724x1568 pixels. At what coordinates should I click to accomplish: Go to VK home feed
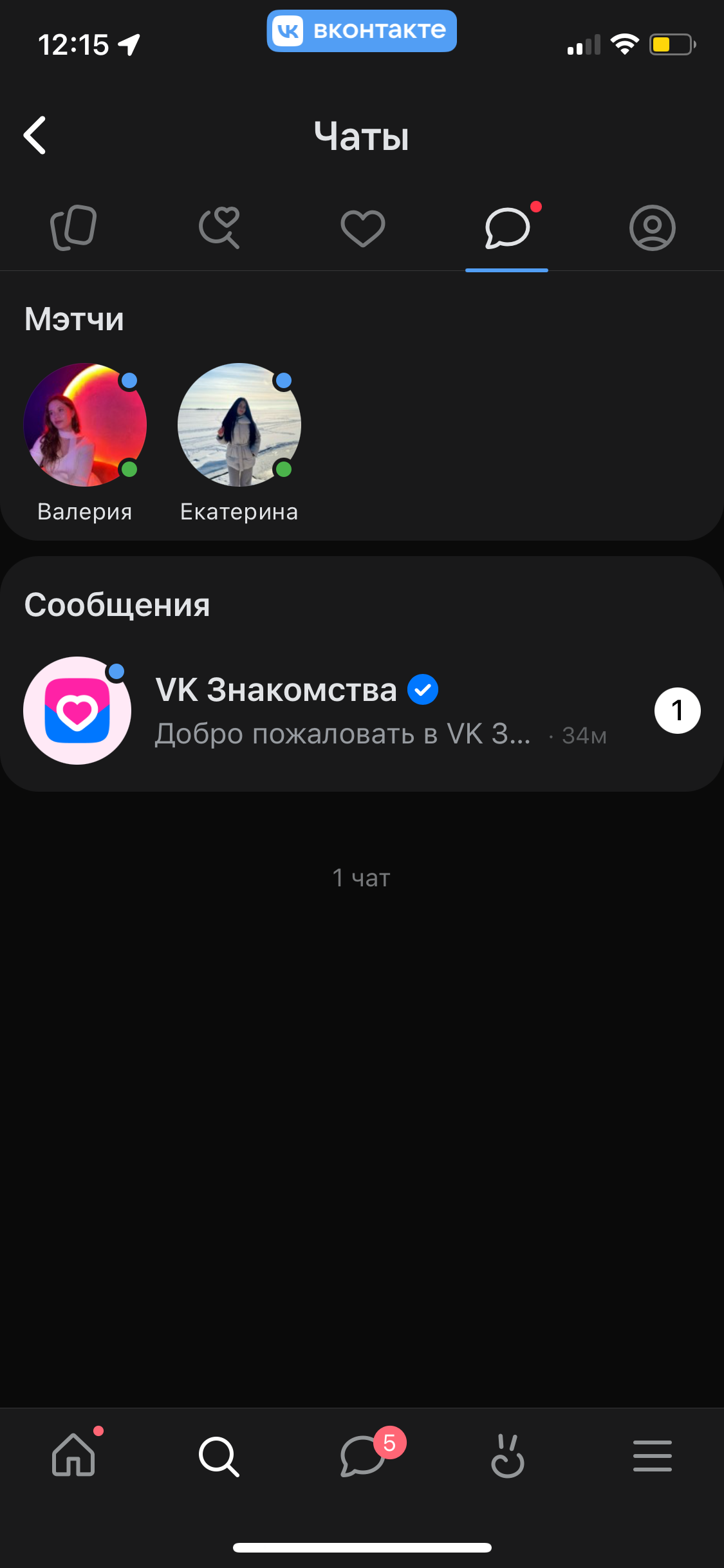coord(73,1455)
